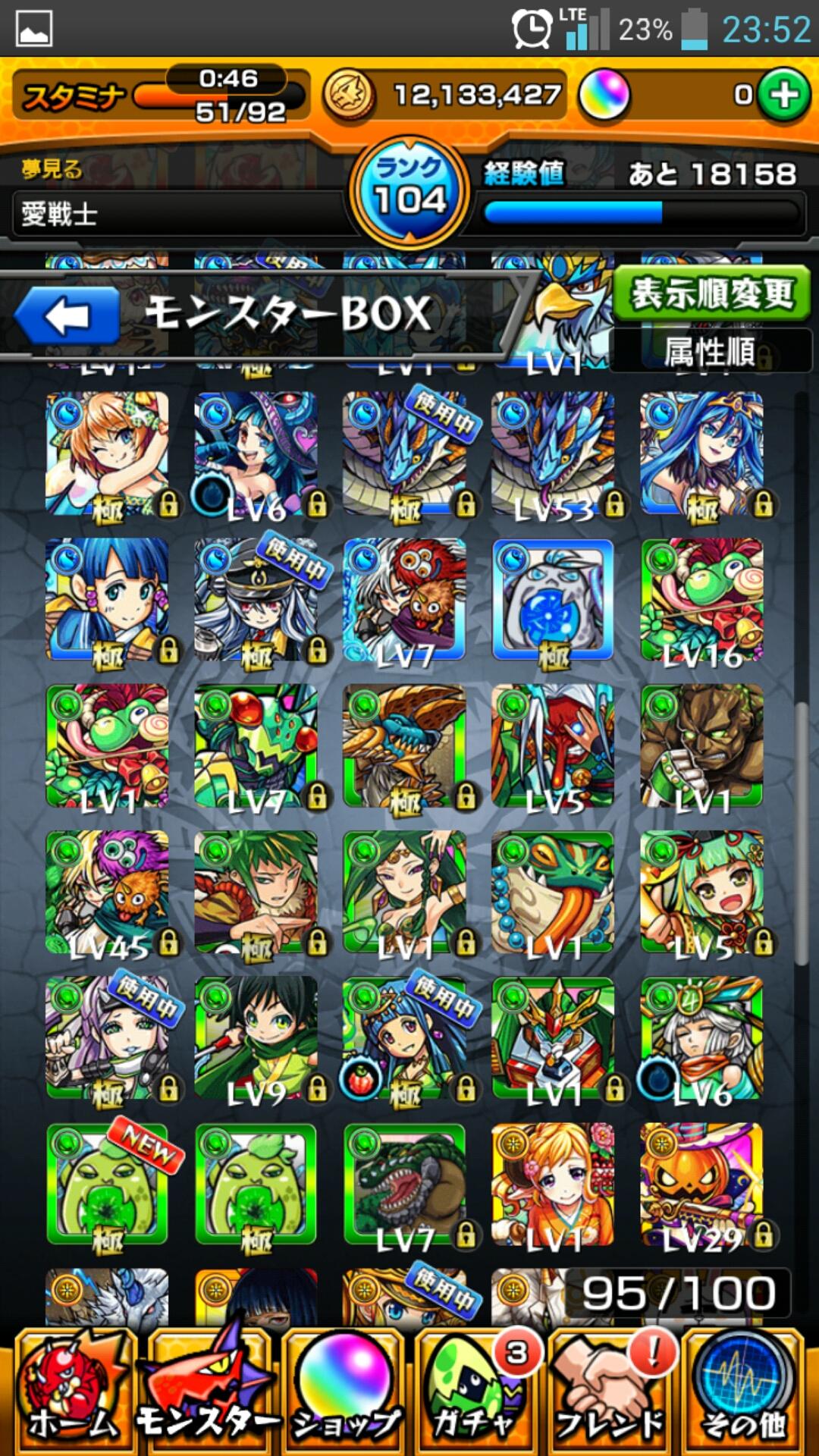Switch to the フレンド tab

pos(610,1392)
